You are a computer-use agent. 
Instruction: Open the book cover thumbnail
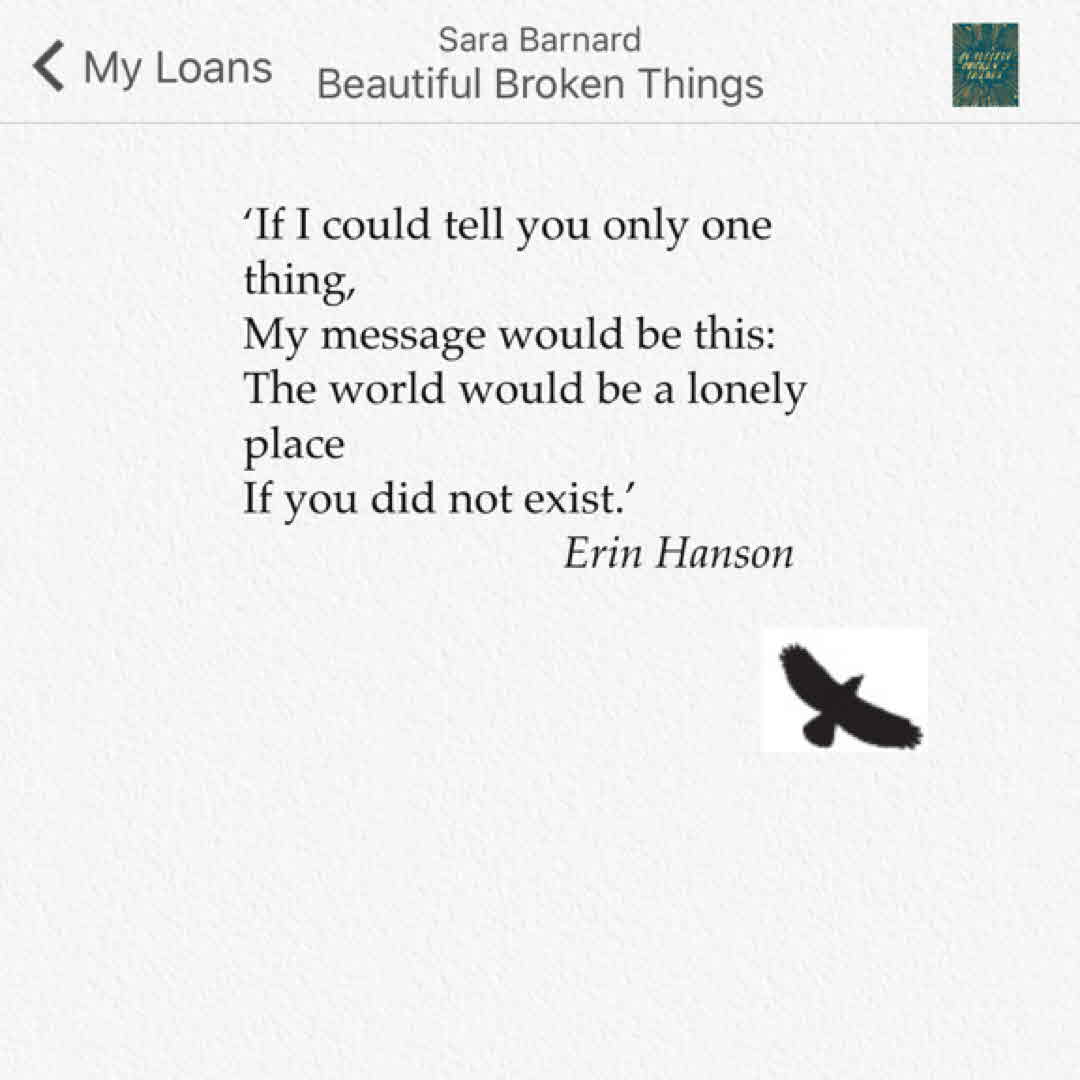[x=985, y=65]
